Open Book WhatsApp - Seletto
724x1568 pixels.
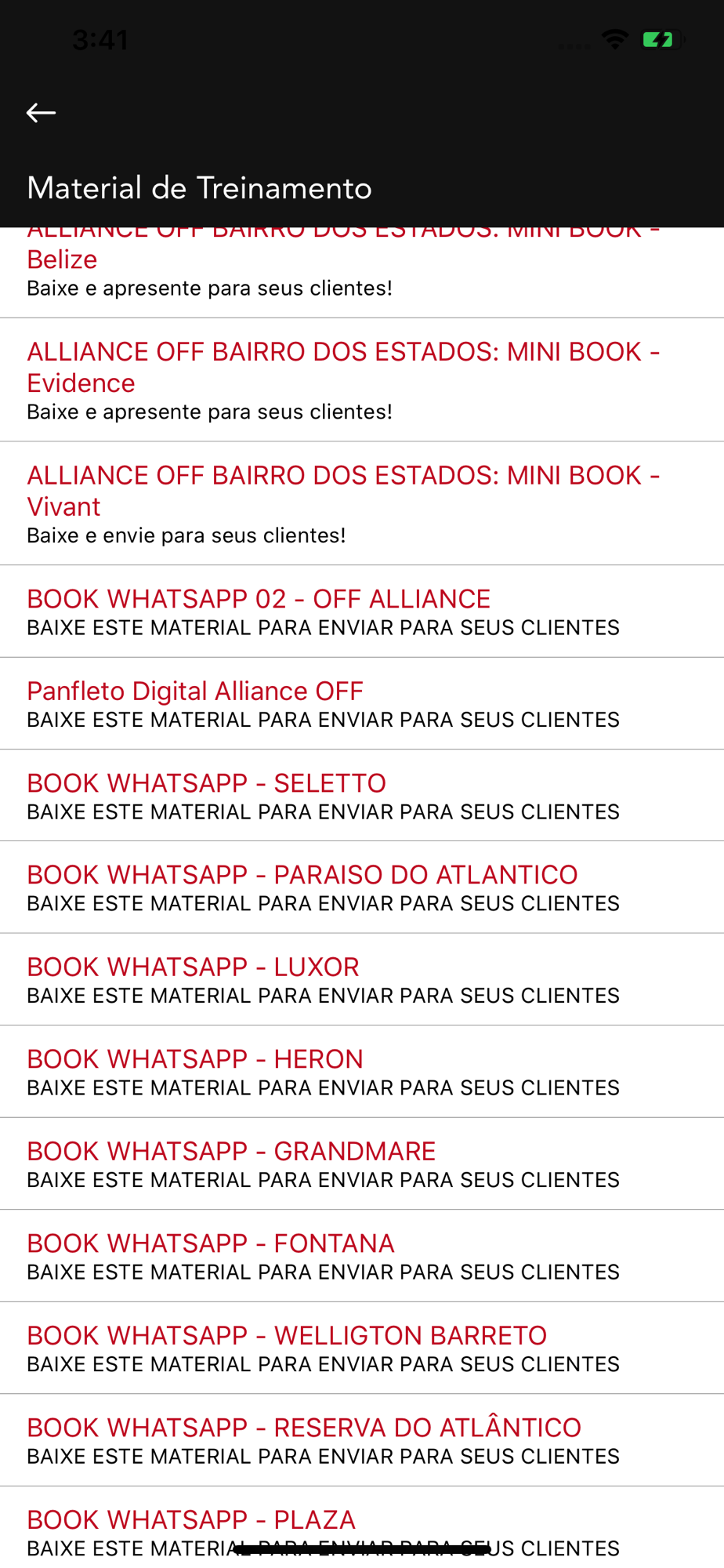[360, 796]
